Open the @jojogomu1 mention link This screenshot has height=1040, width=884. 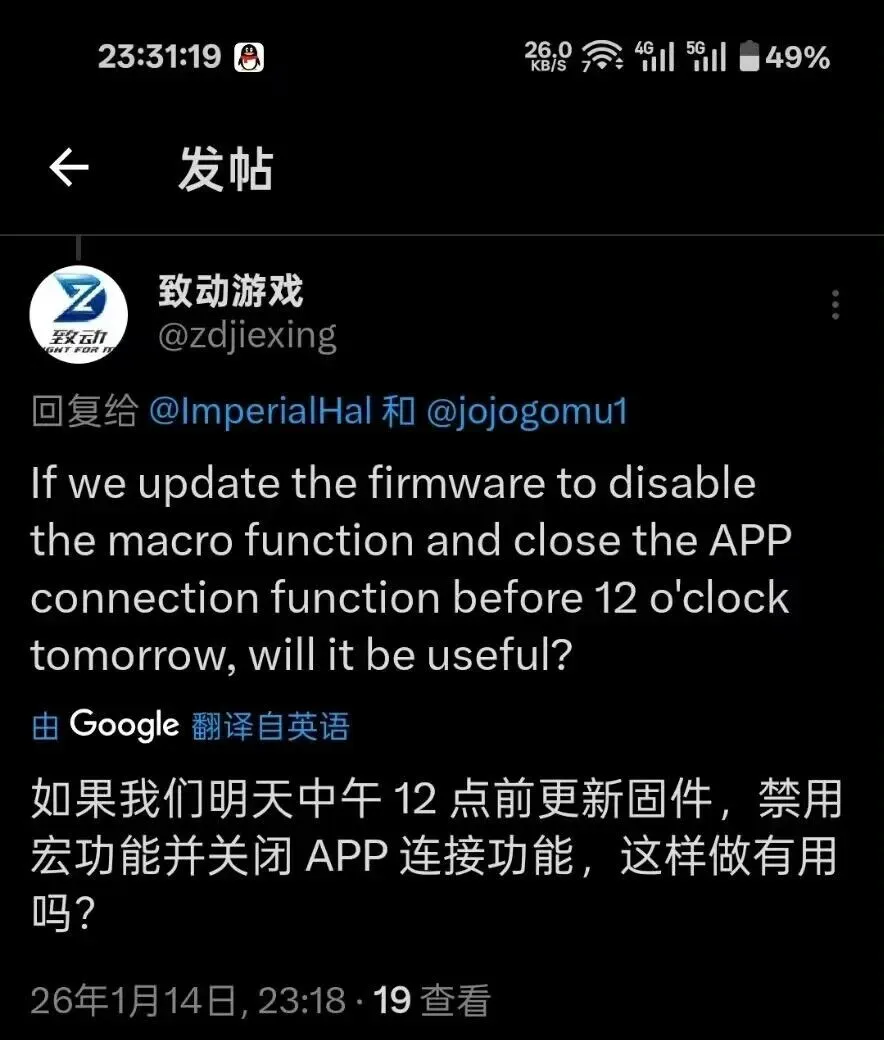coord(526,413)
